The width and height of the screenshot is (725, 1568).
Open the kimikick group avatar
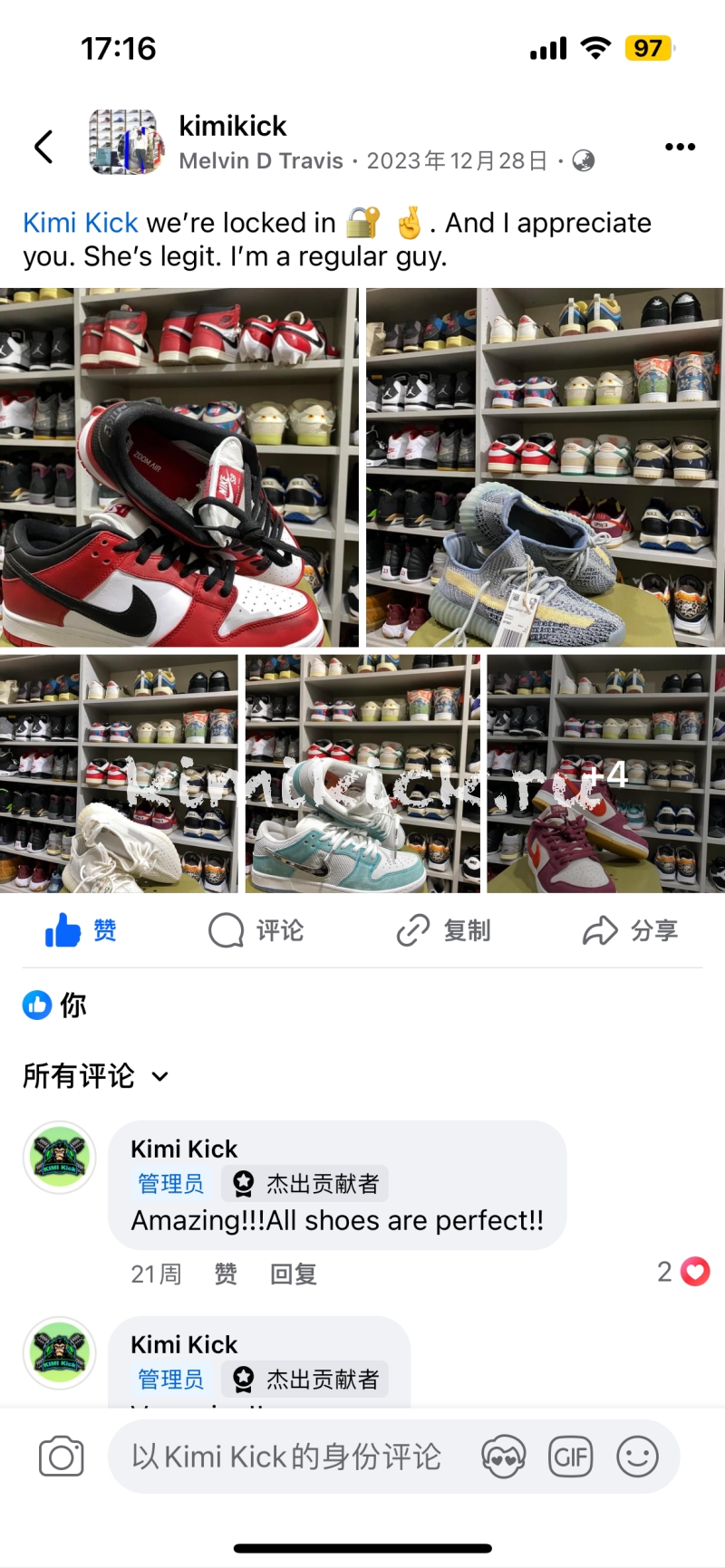[126, 142]
